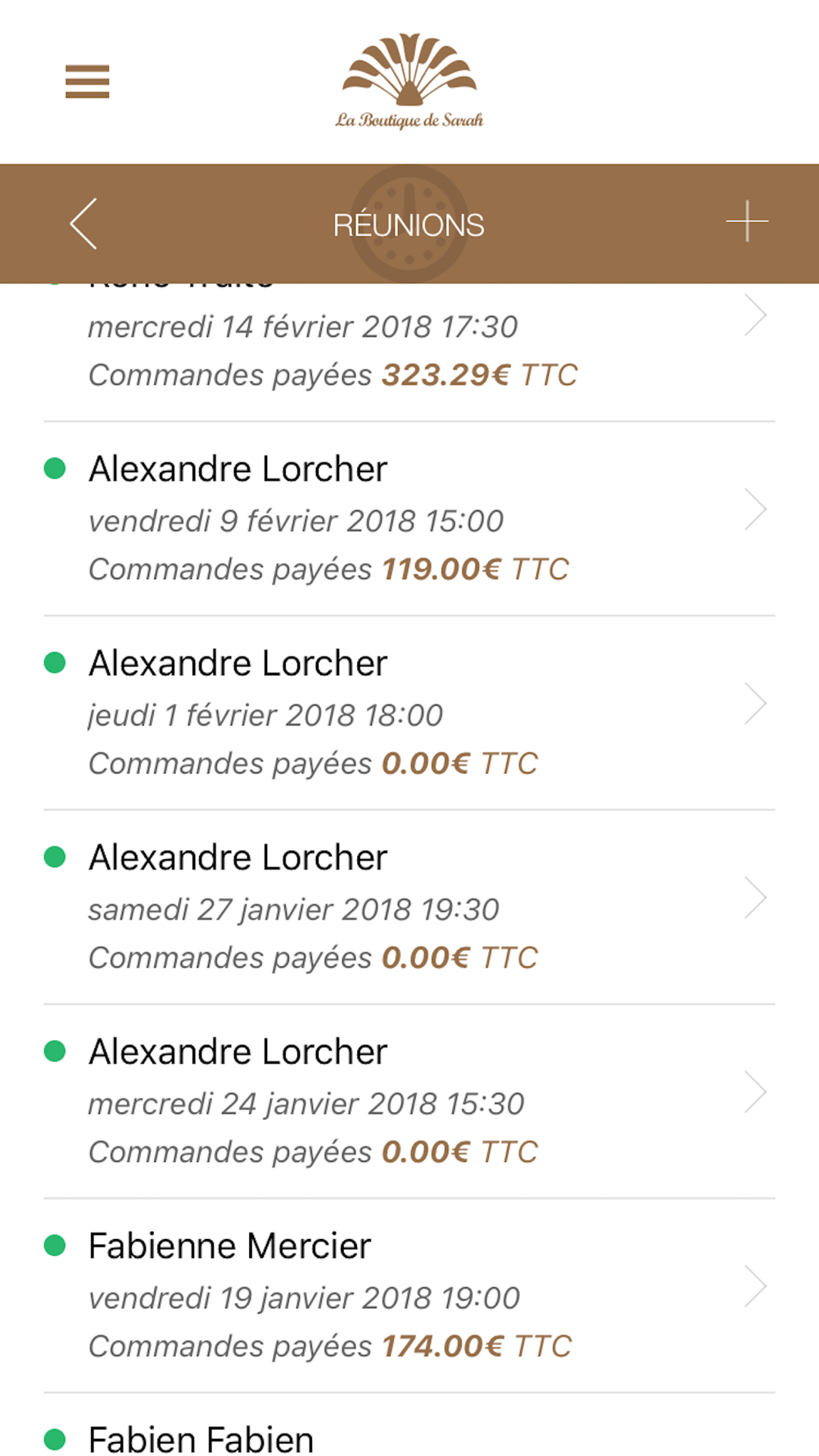Open Fabienne Mercier meeting on 19 janvier

[x=409, y=1295]
